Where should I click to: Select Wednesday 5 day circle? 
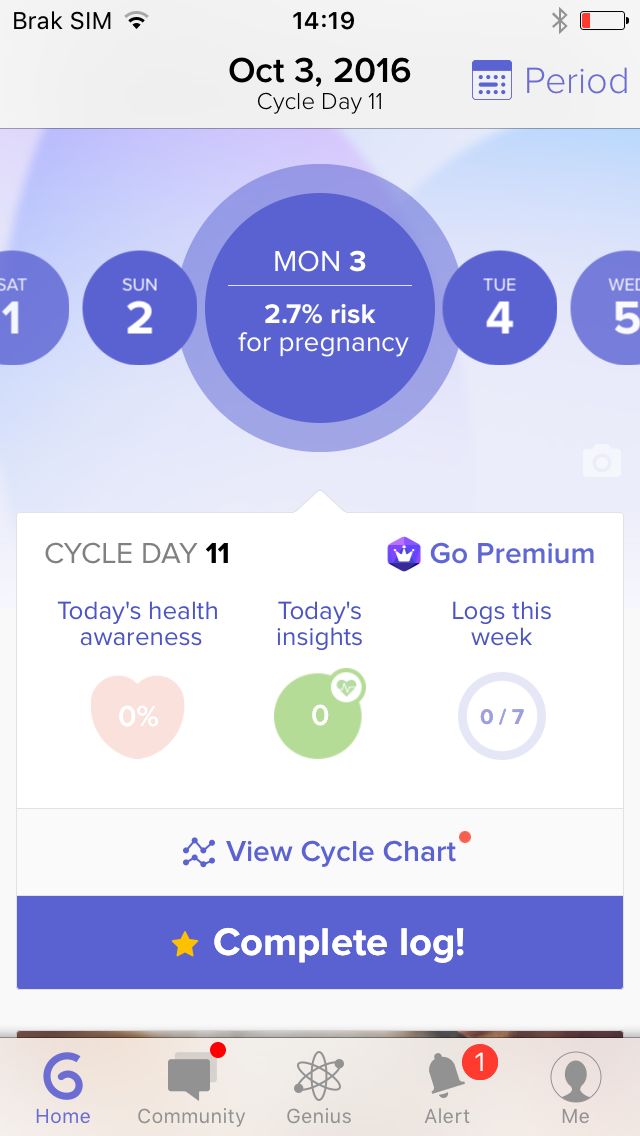[607, 308]
